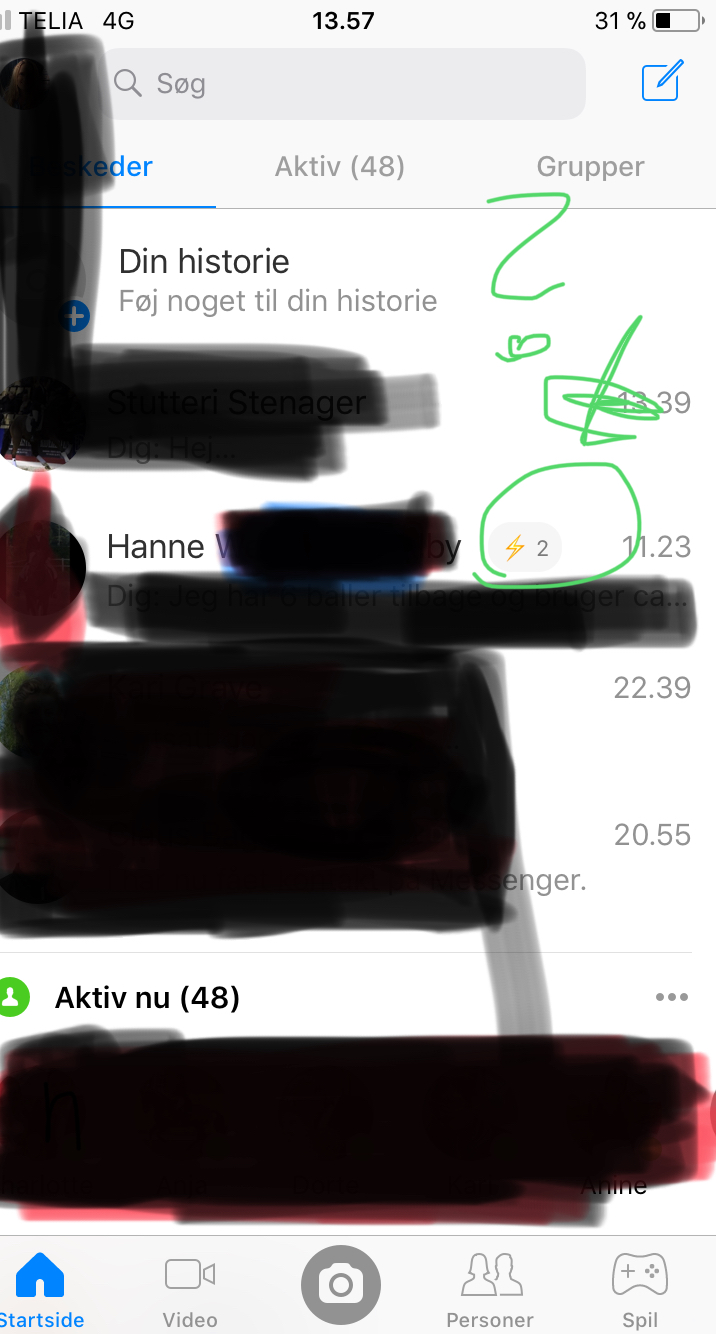Select the Startside tab
Viewport: 716px width, 1334px height.
pos(42,1289)
